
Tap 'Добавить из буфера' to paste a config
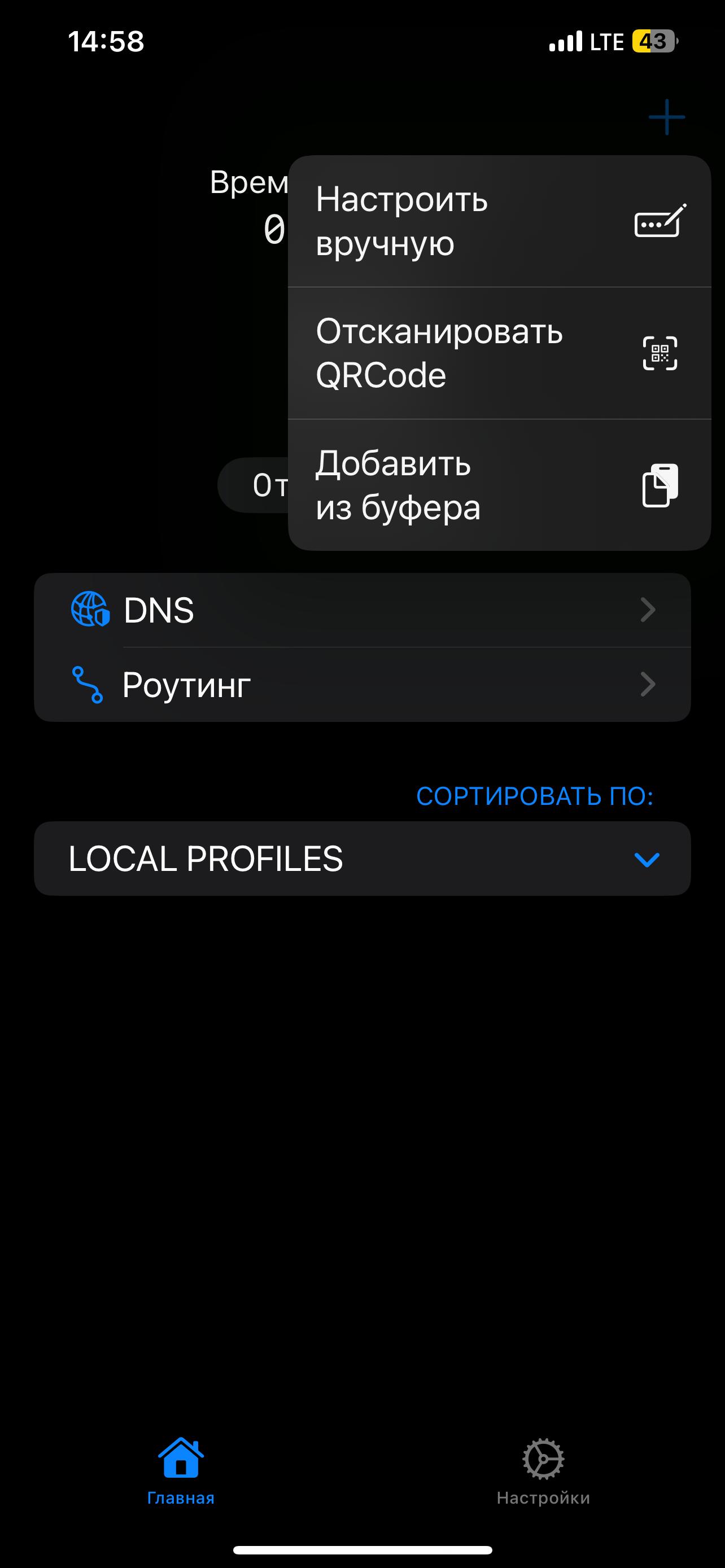coord(499,485)
